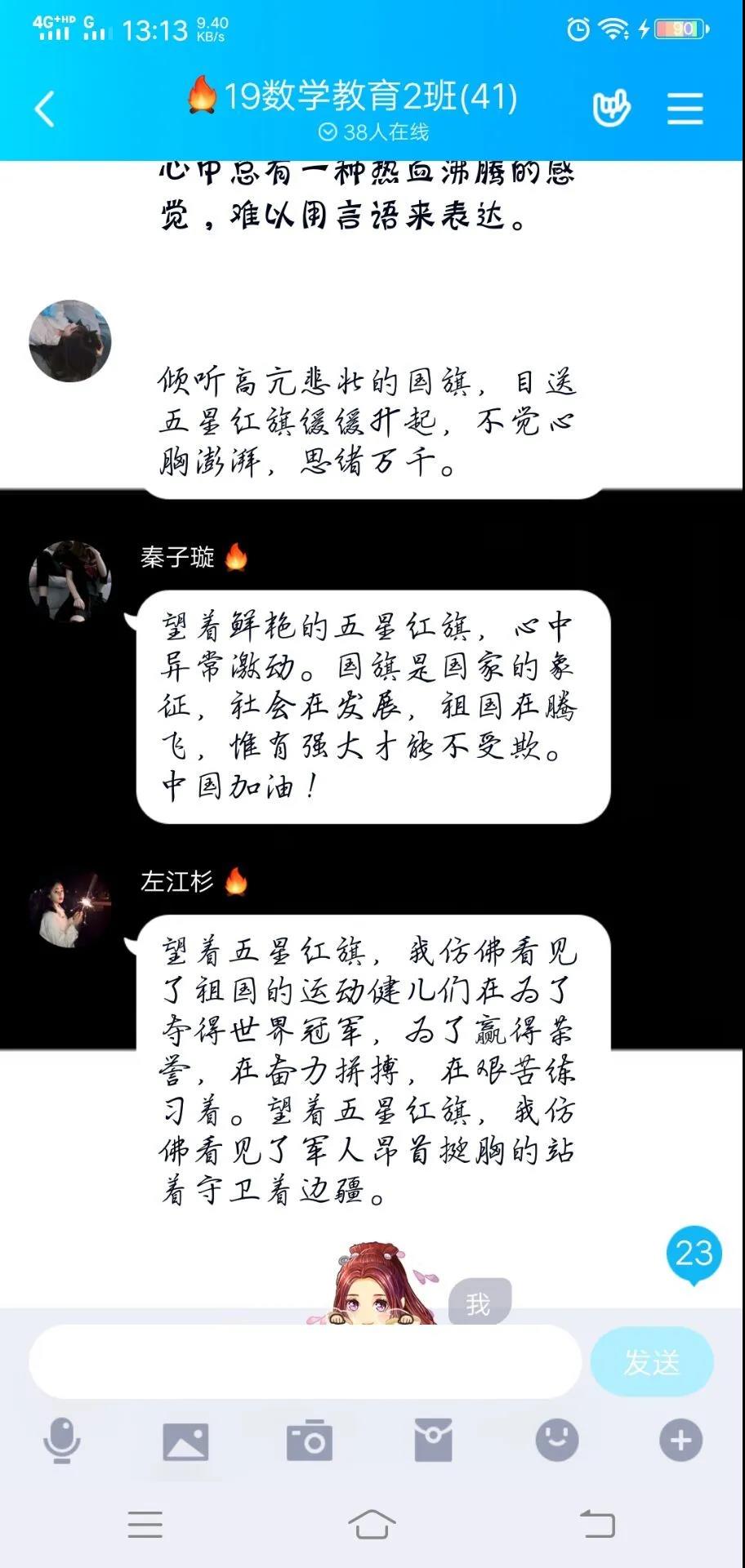Open the group interaction hand icon
The image size is (745, 1568).
pyautogui.click(x=611, y=109)
